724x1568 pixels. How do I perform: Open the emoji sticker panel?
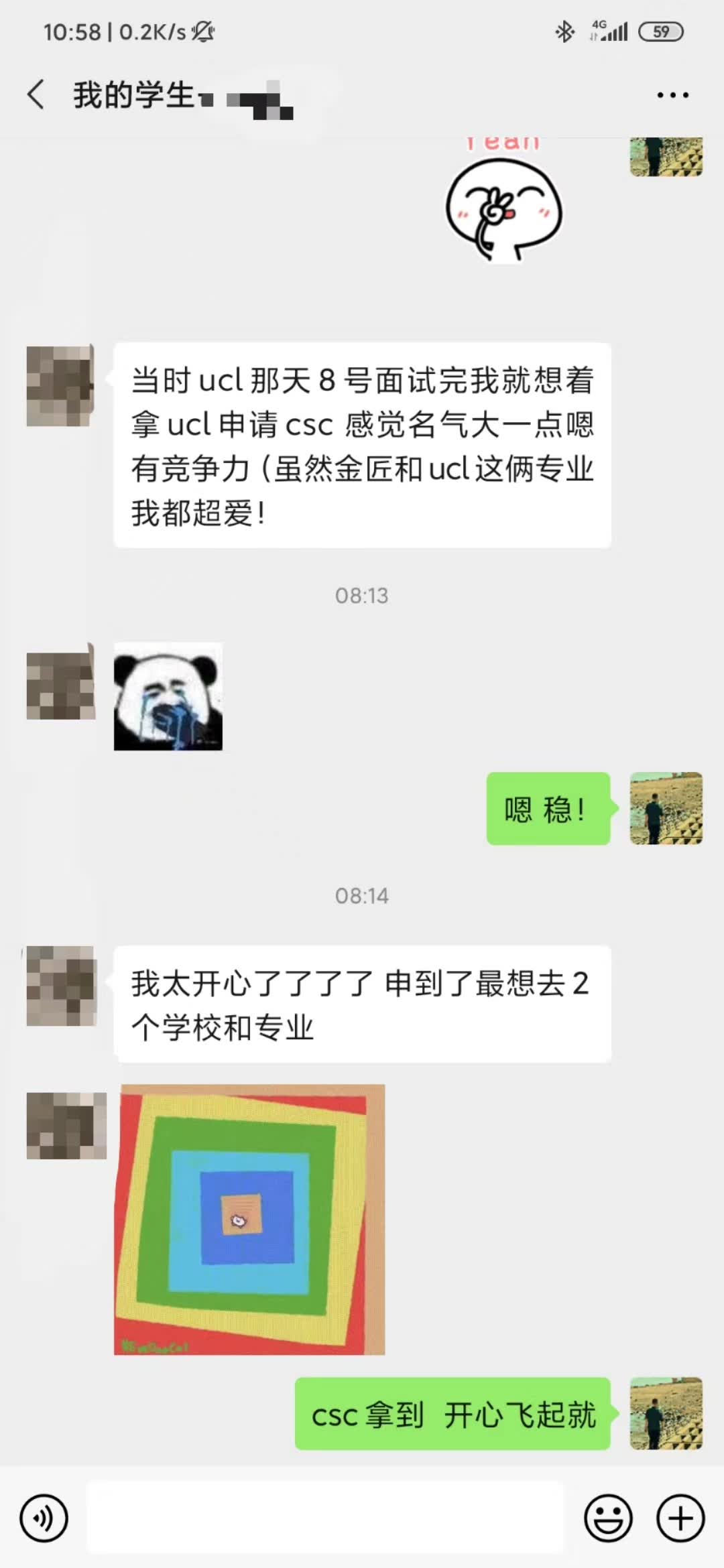[608, 1518]
